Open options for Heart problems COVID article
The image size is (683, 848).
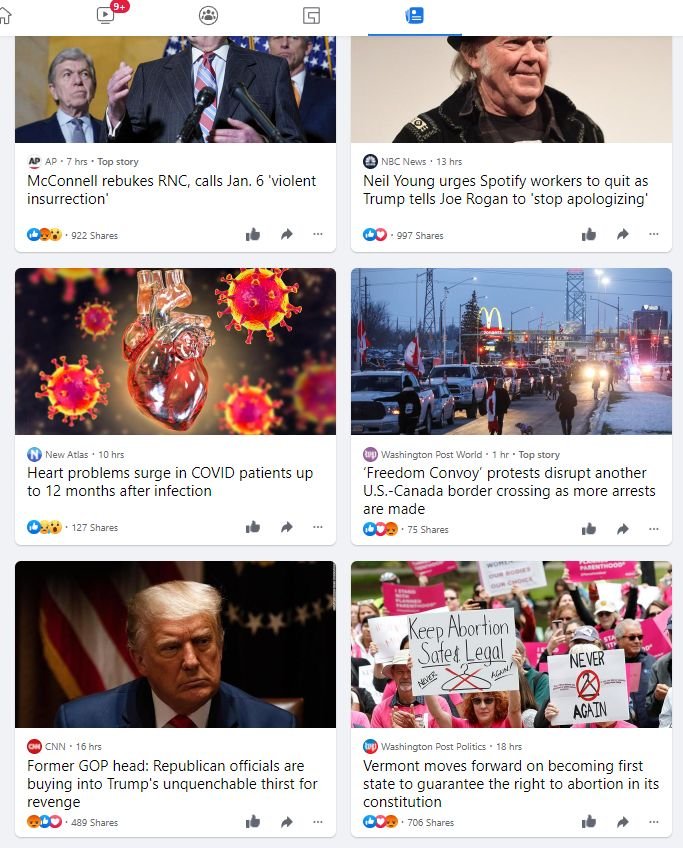click(318, 527)
